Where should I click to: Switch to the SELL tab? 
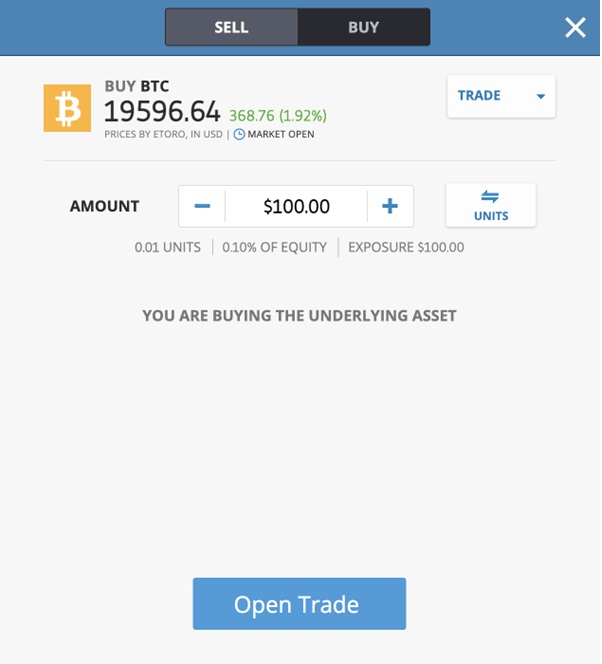point(231,27)
